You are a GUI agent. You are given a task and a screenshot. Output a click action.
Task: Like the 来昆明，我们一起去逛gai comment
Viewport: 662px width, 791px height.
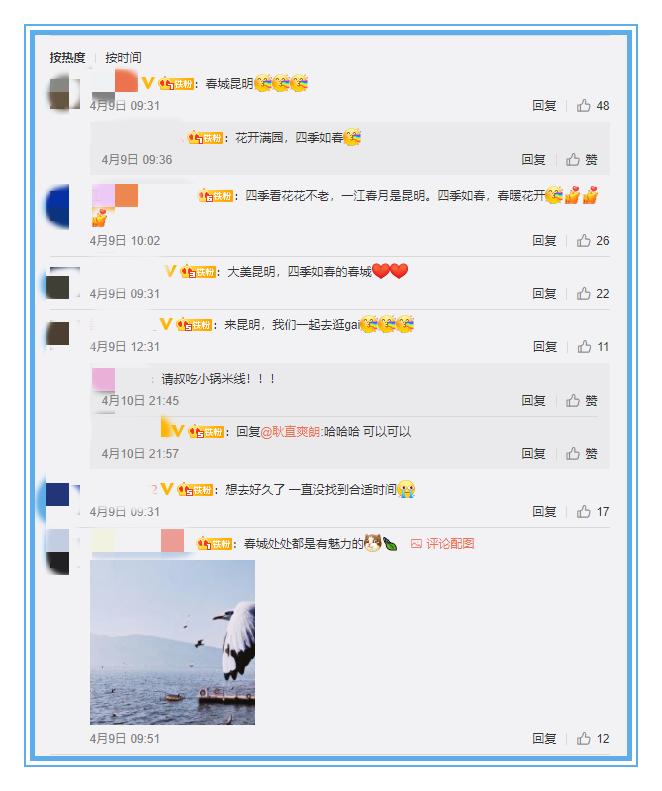point(593,347)
